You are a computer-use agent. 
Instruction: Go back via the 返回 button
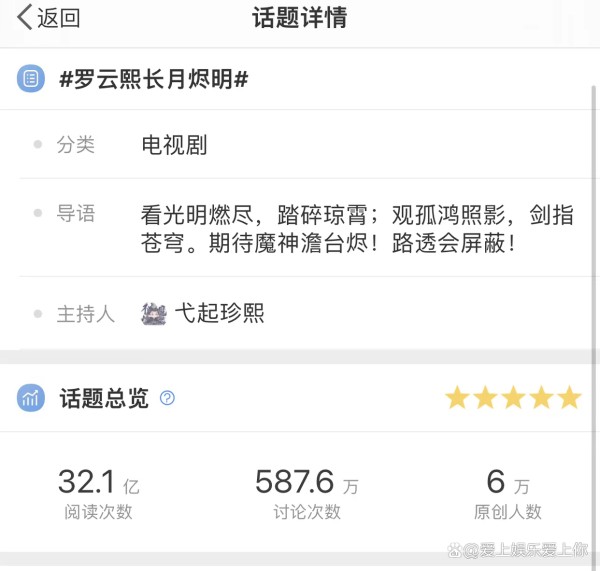48,18
